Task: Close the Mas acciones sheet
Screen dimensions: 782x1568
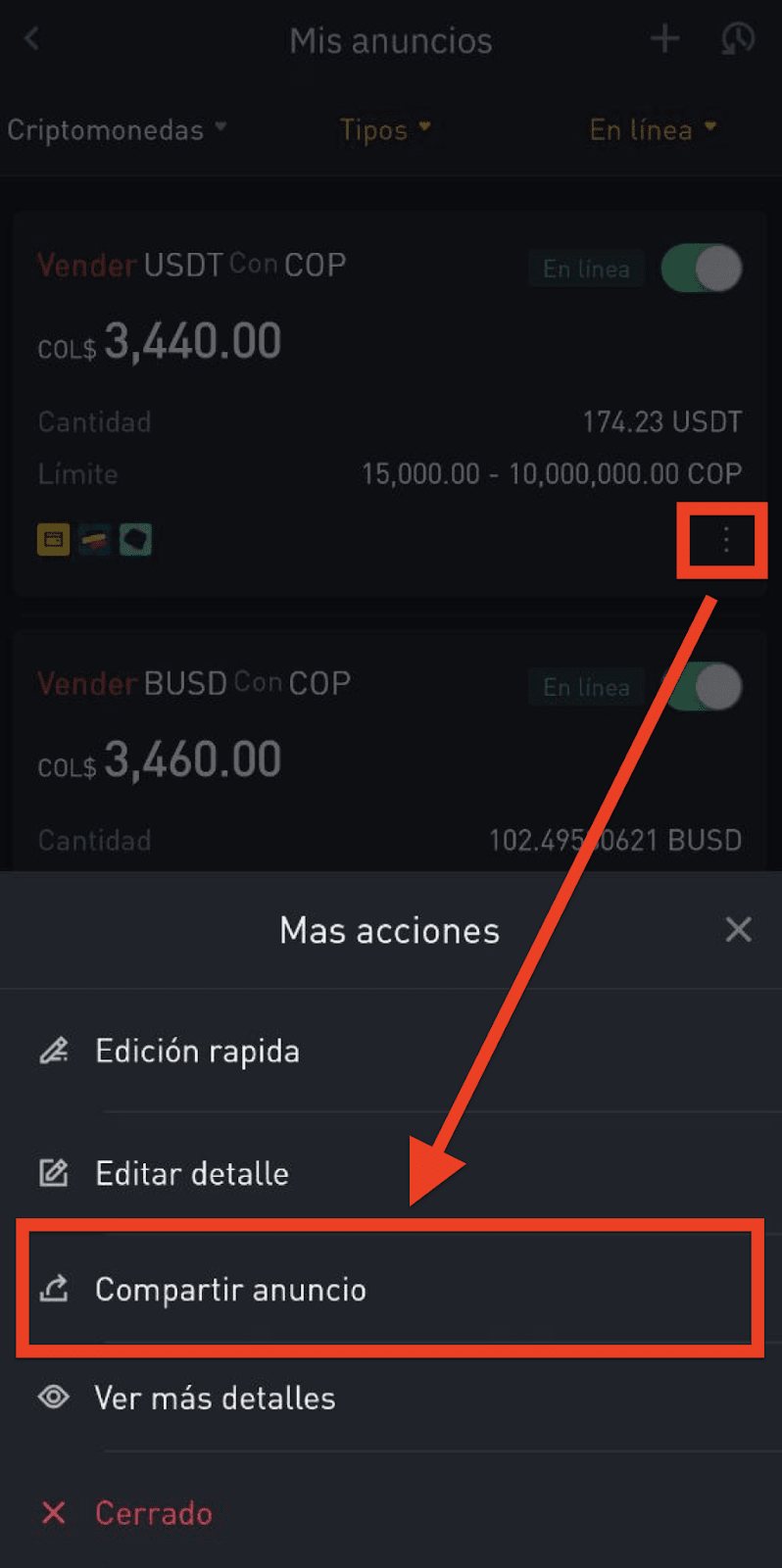Action: [x=738, y=929]
